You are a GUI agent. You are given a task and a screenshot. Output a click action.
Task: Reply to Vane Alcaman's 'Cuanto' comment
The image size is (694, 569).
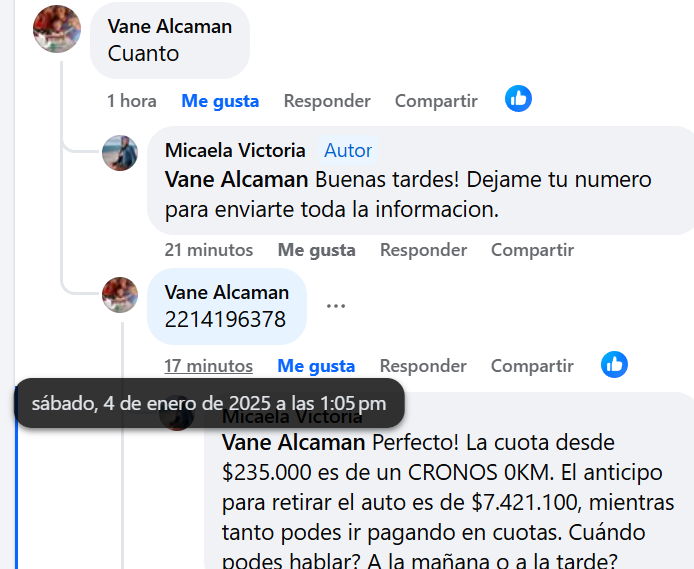327,101
